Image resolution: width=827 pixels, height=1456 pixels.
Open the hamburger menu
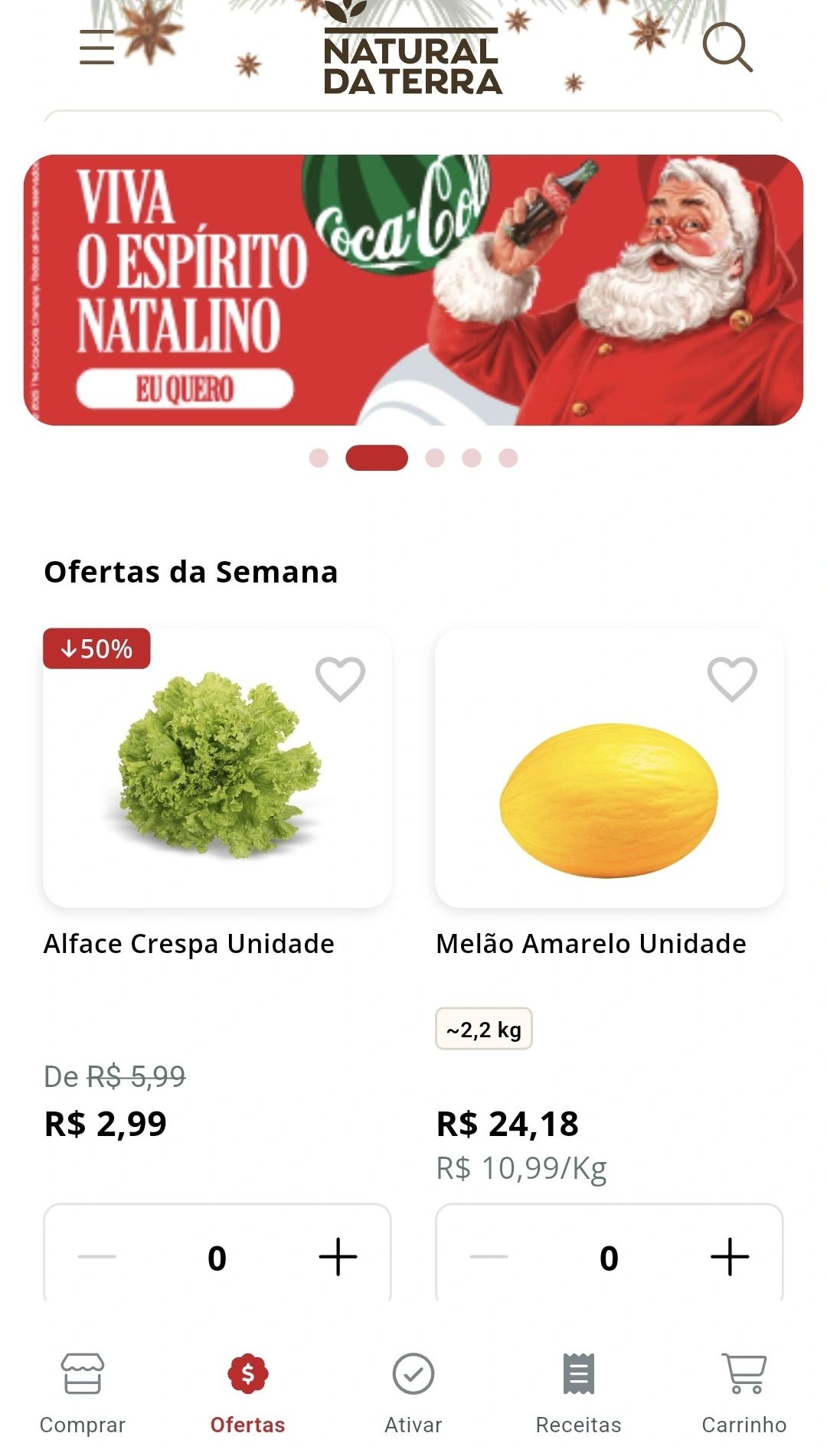(97, 47)
